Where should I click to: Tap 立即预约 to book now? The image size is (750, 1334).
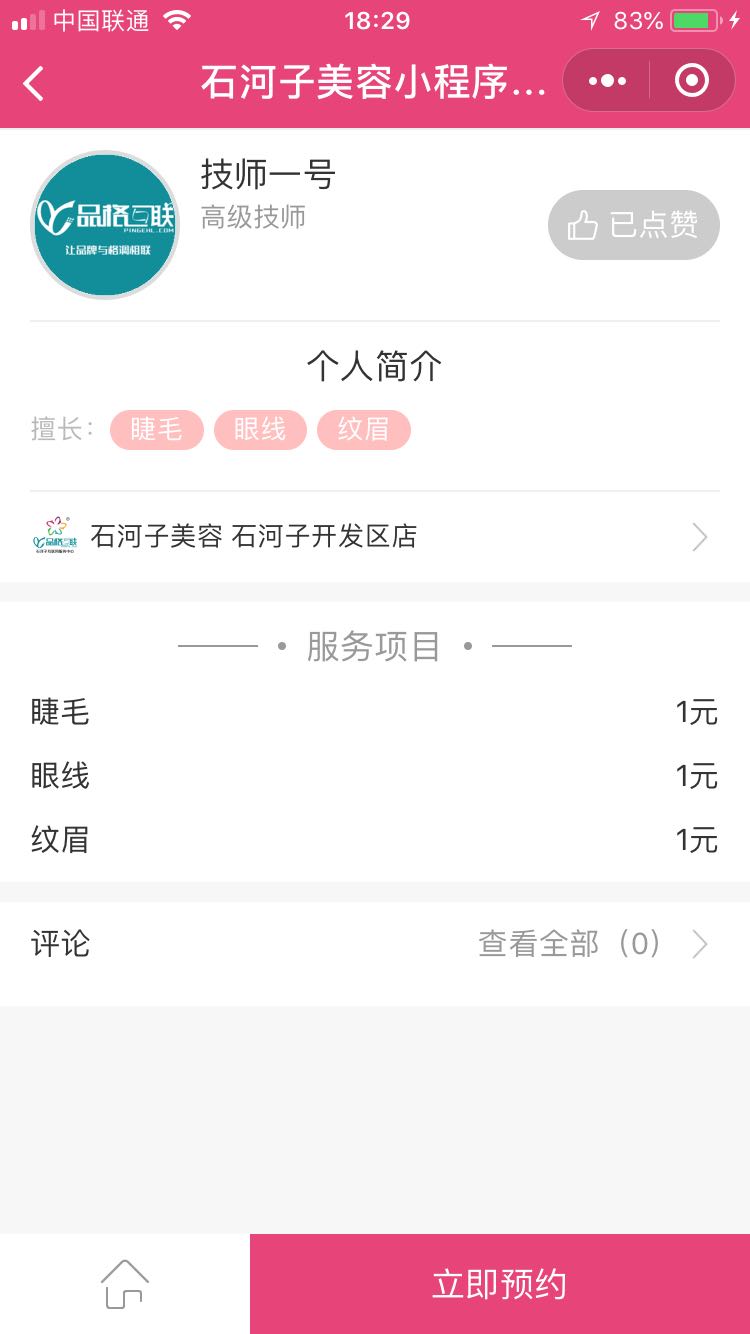point(500,1284)
